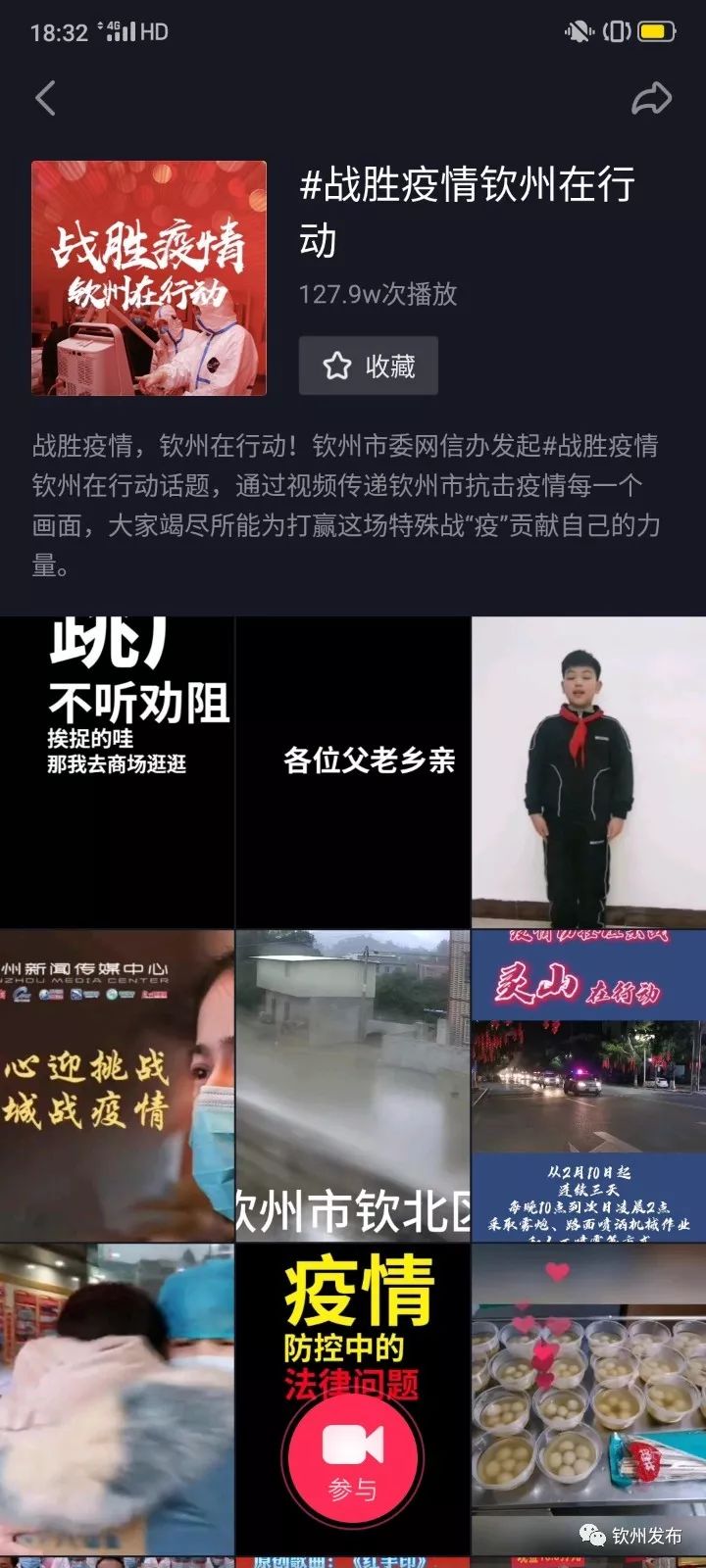706x1568 pixels.
Task: Open the 战胜疫情钦州在行动 topic cover image
Action: point(149,278)
